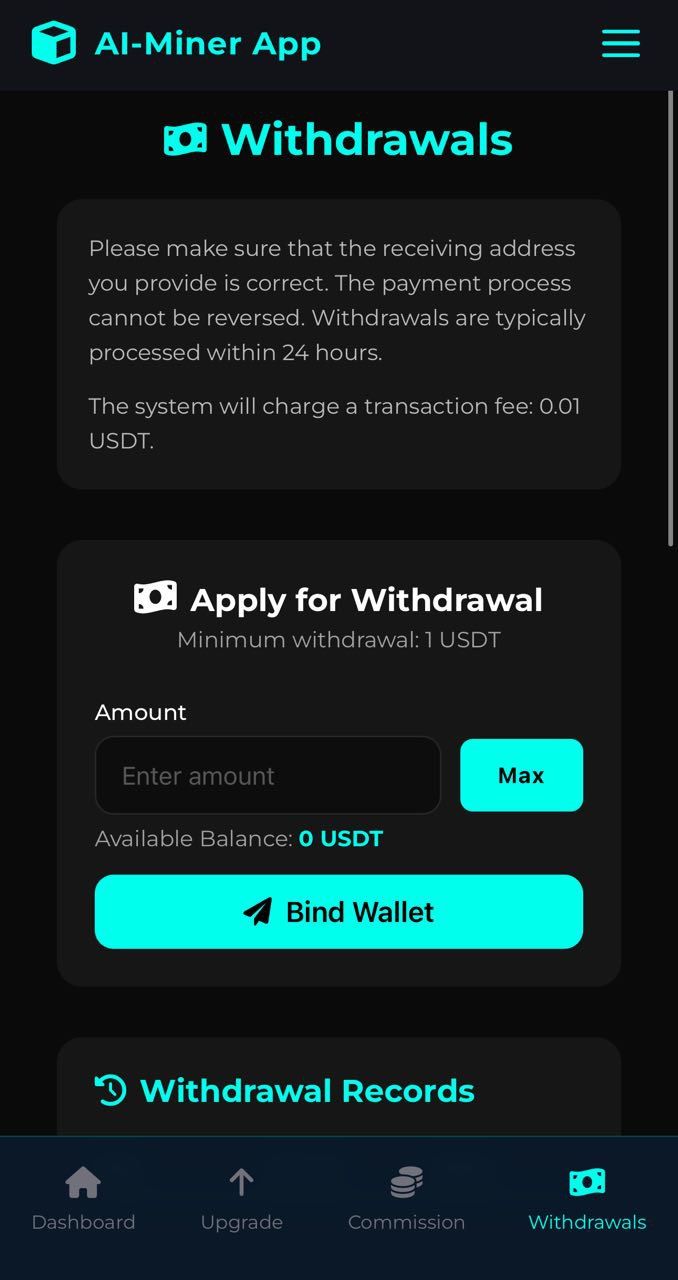Tap the Enter amount field
Image resolution: width=678 pixels, height=1280 pixels.
(x=267, y=776)
